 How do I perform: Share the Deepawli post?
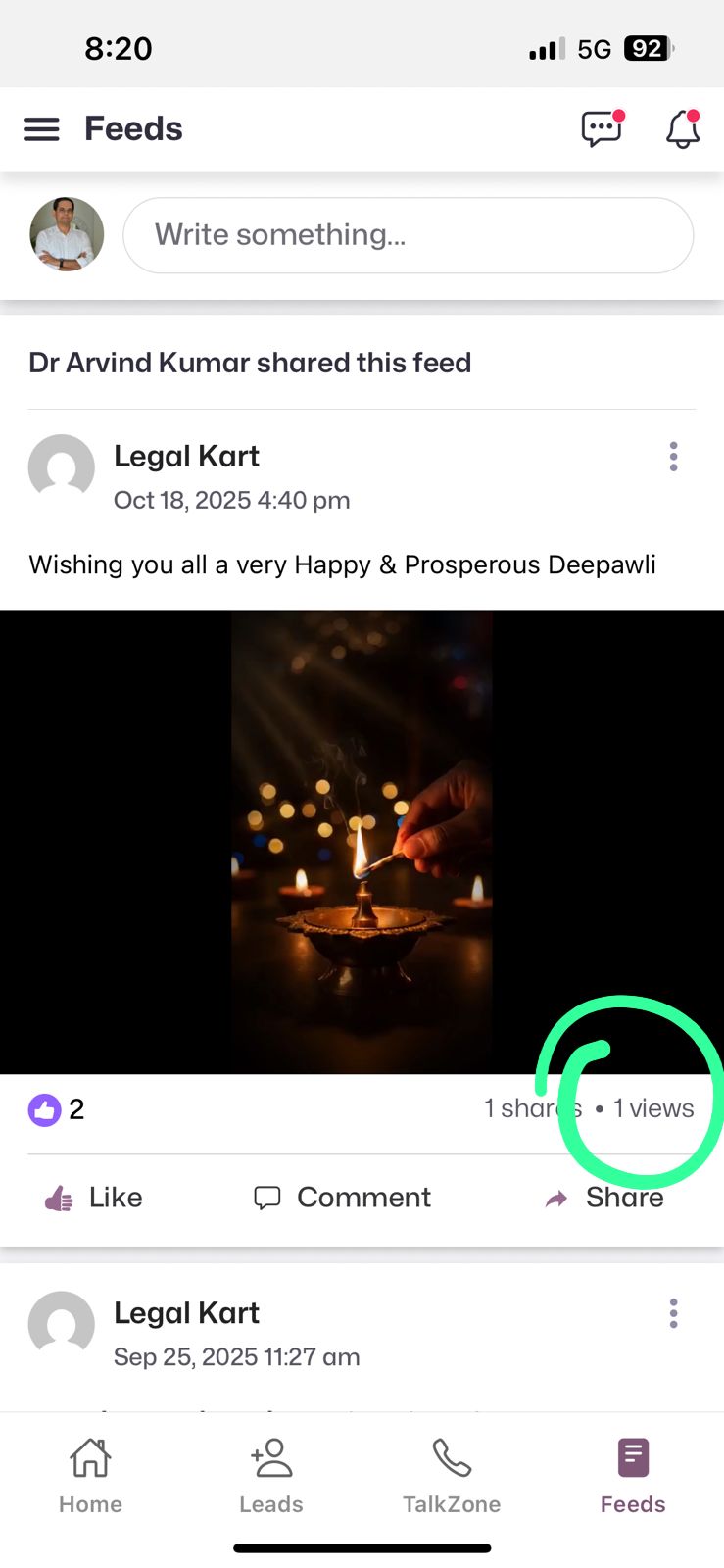click(604, 1198)
